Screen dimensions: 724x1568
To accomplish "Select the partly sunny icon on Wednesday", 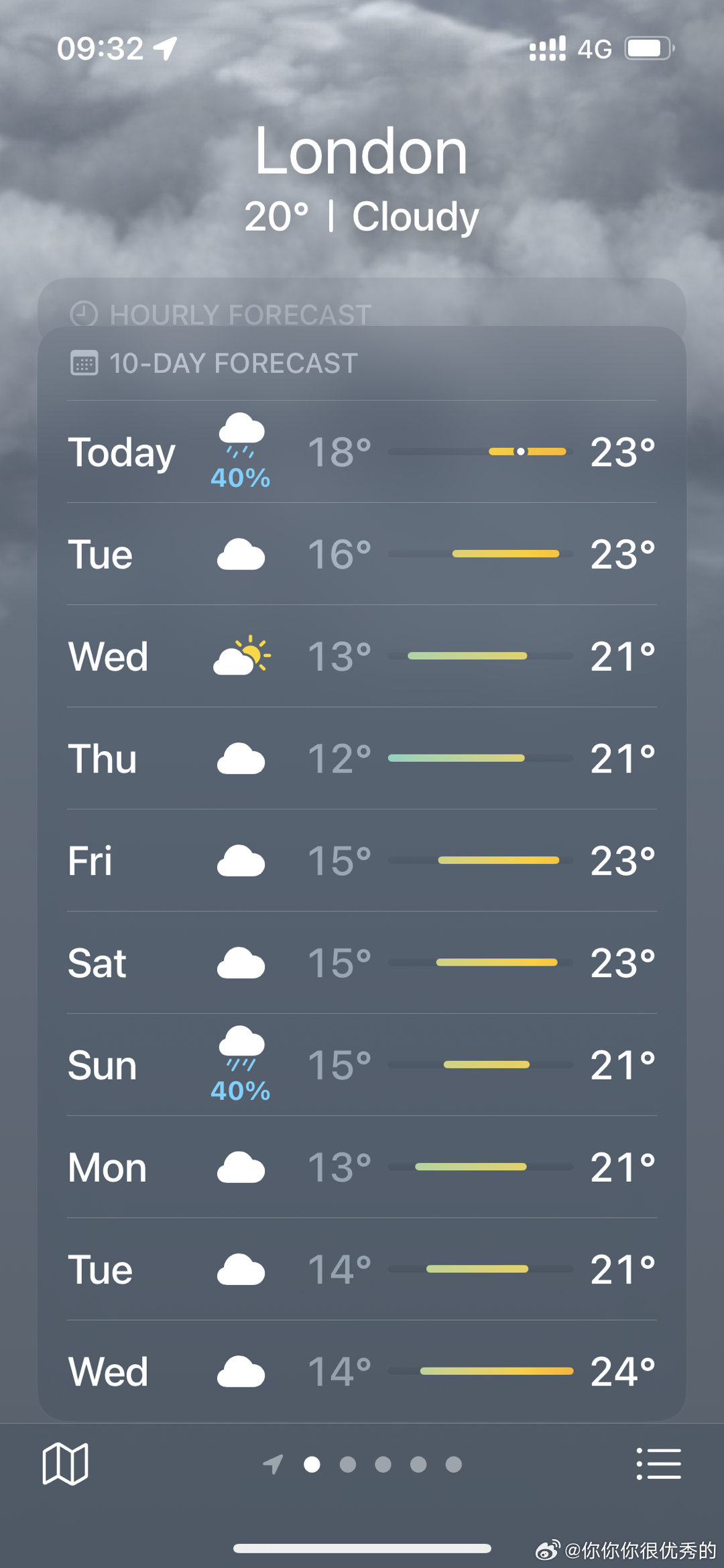I will [240, 656].
